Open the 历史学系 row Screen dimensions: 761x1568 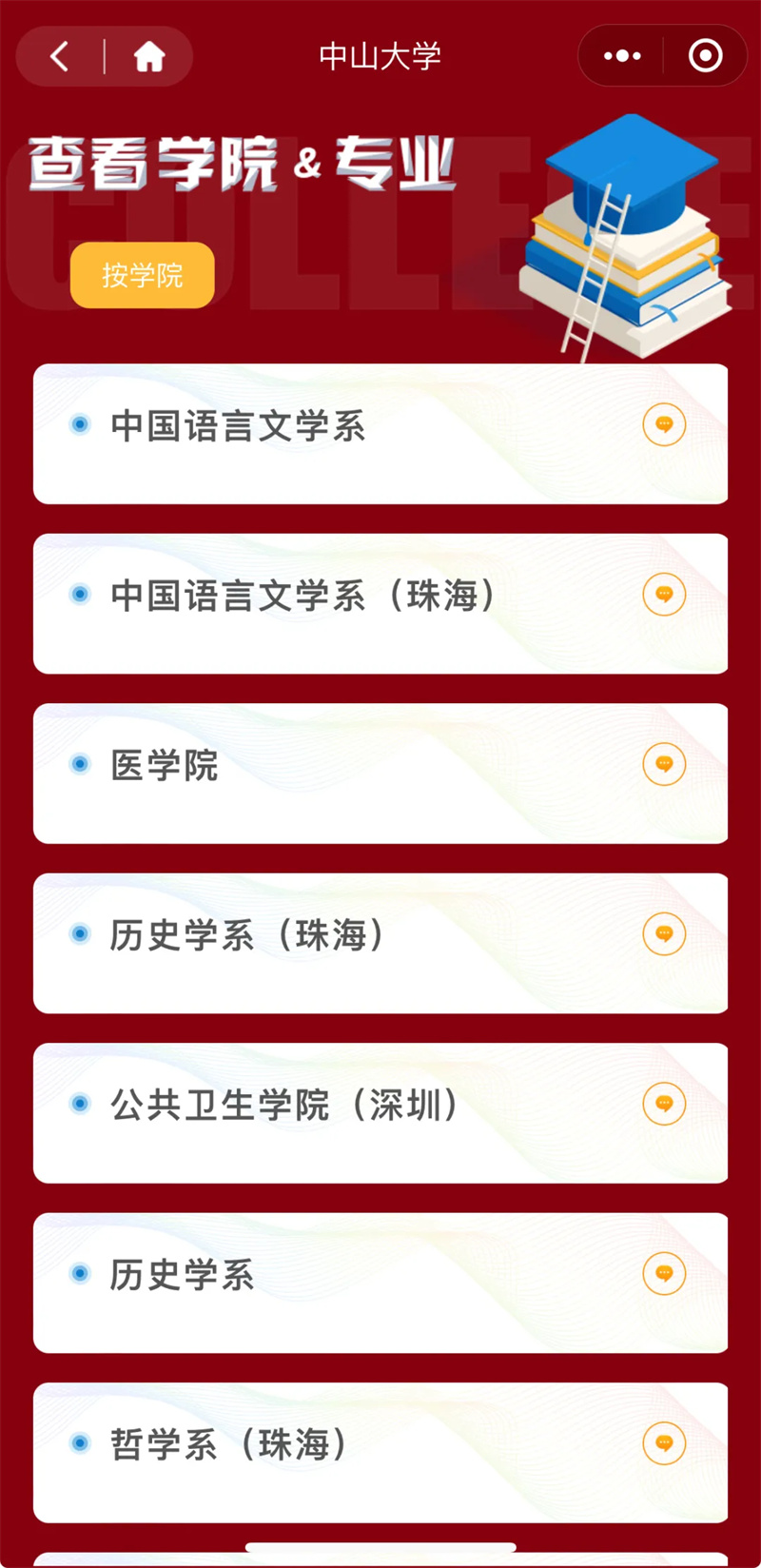(183, 1275)
